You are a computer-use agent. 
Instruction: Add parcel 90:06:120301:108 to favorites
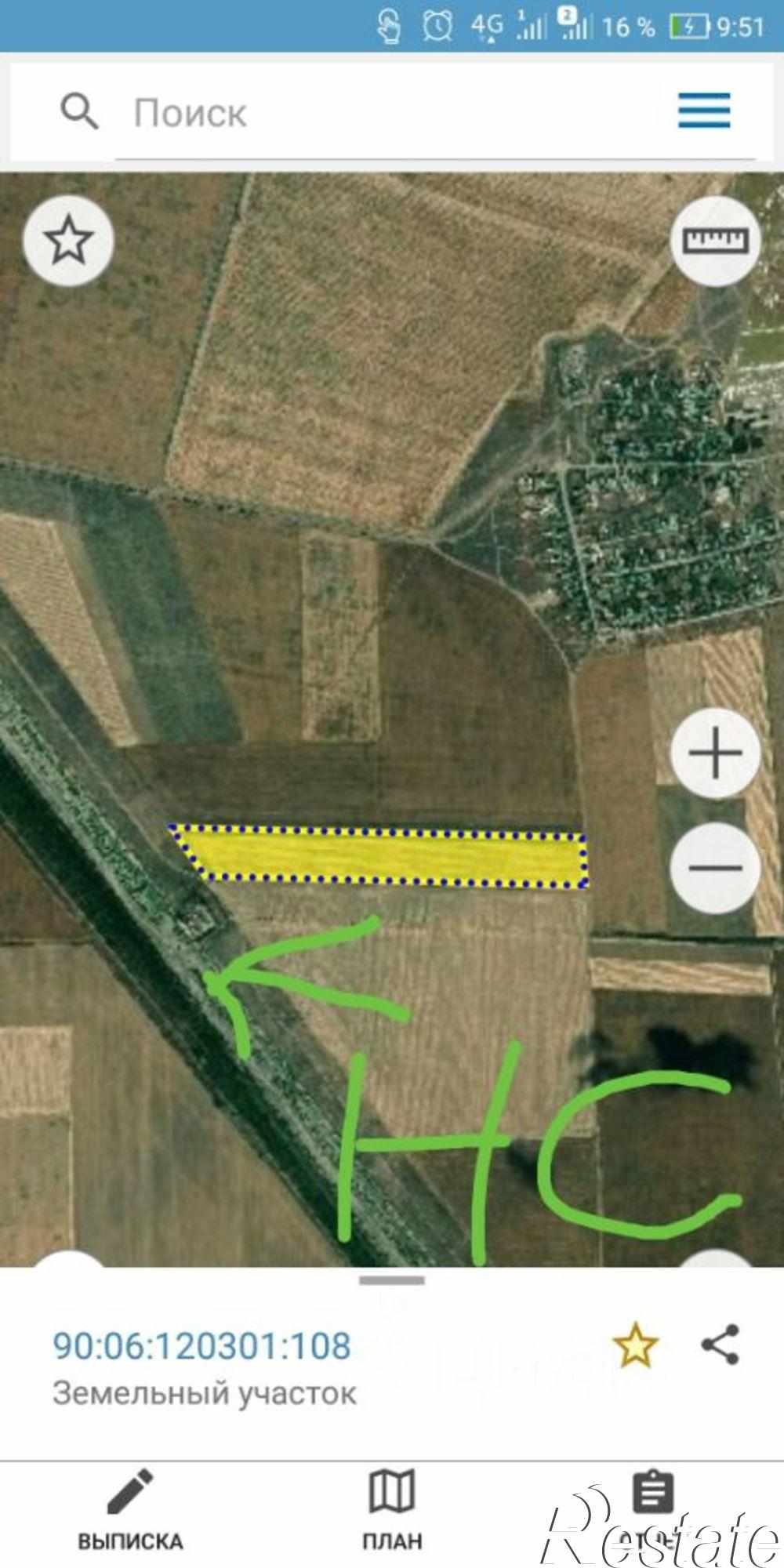point(634,1346)
